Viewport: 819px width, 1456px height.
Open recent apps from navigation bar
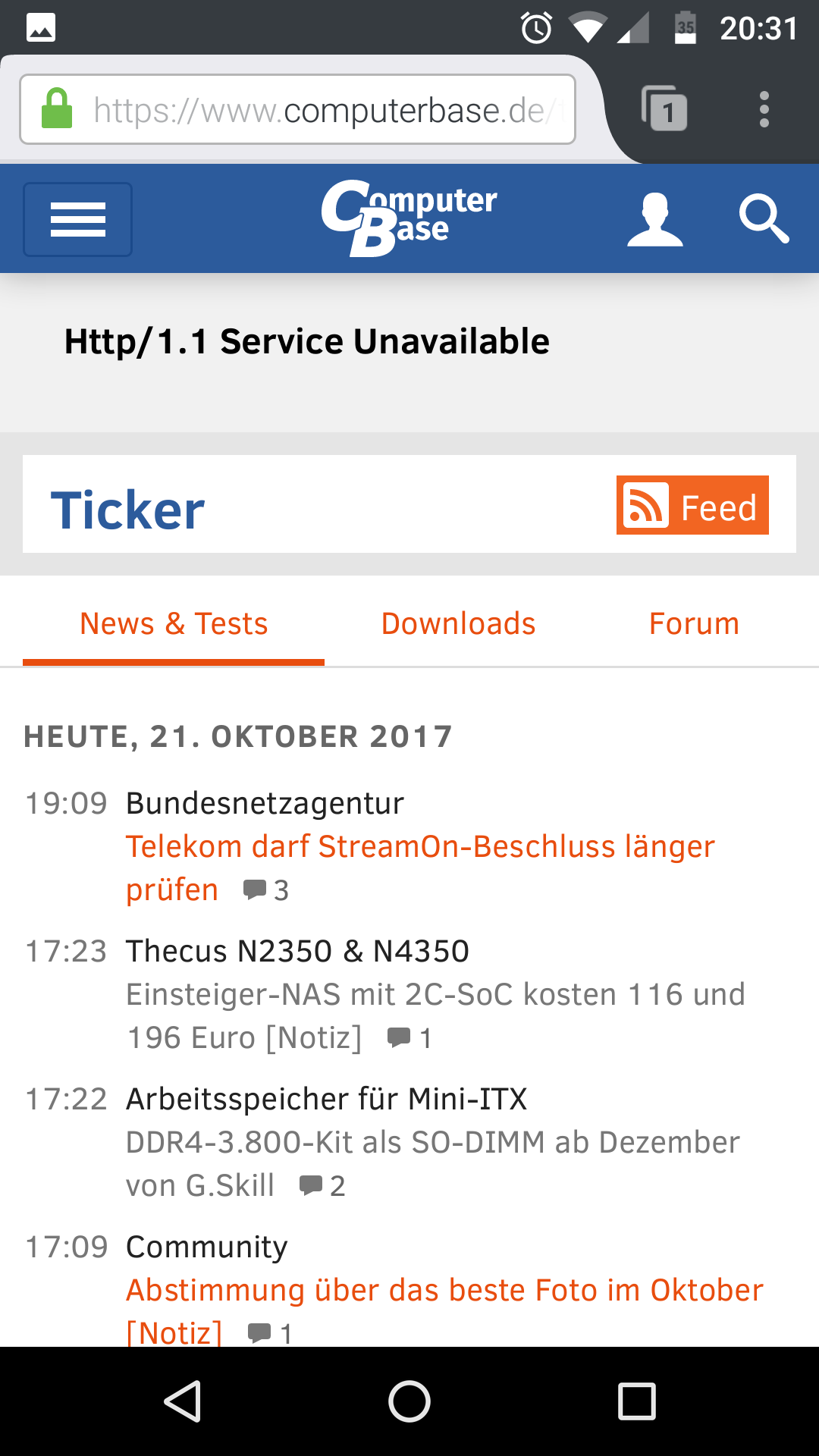point(636,1401)
